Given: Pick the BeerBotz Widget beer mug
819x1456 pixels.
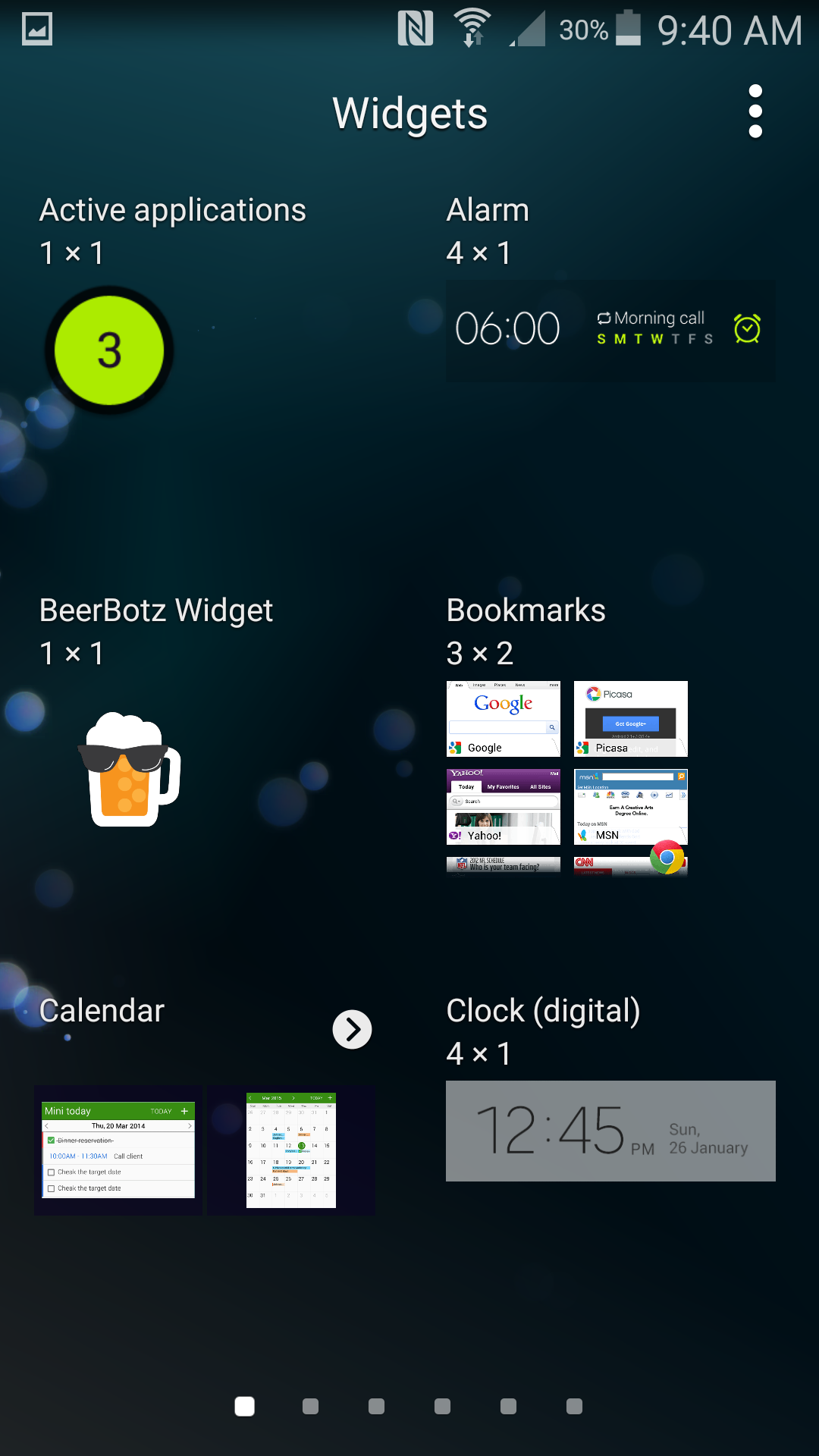Looking at the screenshot, I should (130, 769).
